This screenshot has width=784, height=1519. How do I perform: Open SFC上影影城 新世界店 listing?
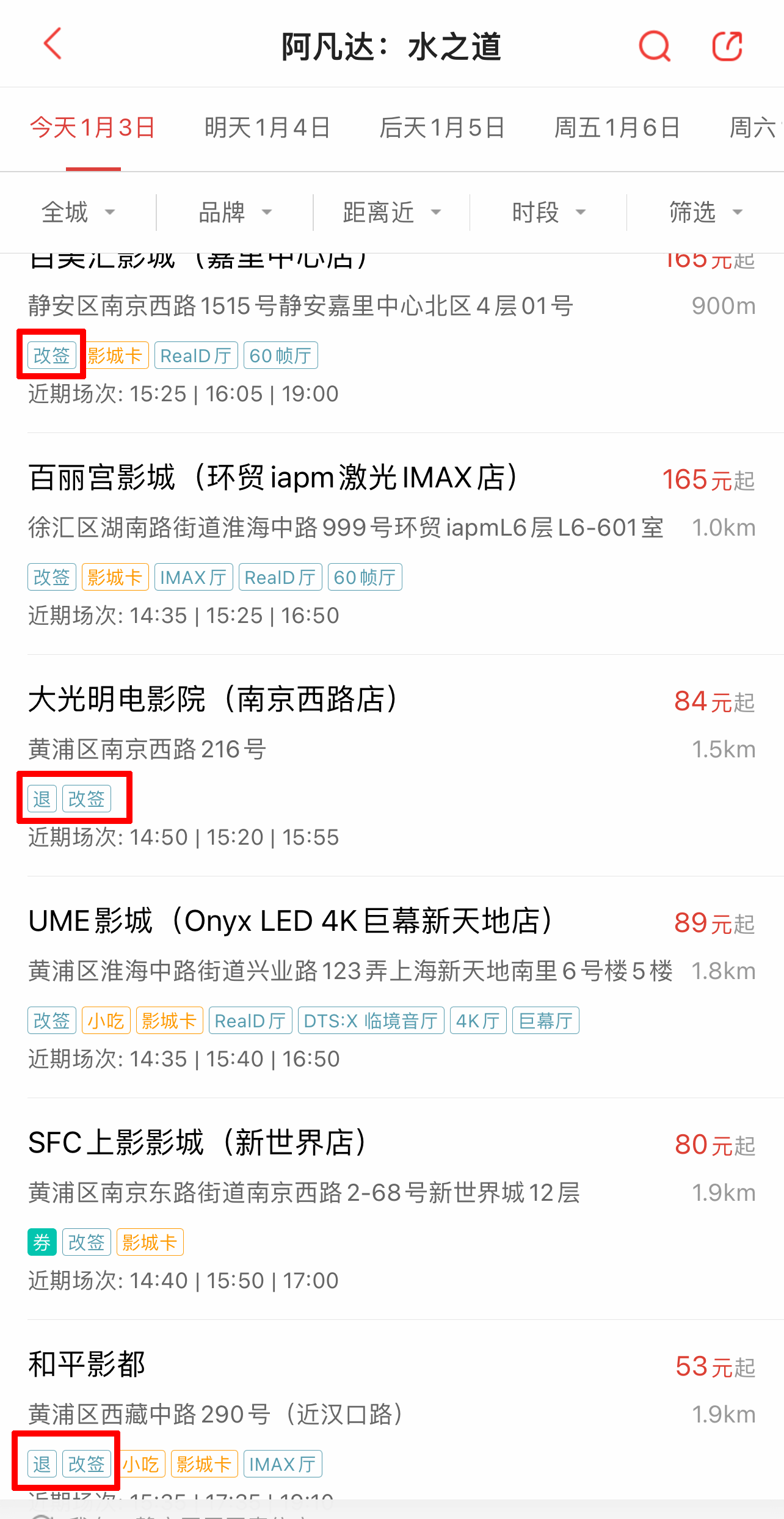392,1209
